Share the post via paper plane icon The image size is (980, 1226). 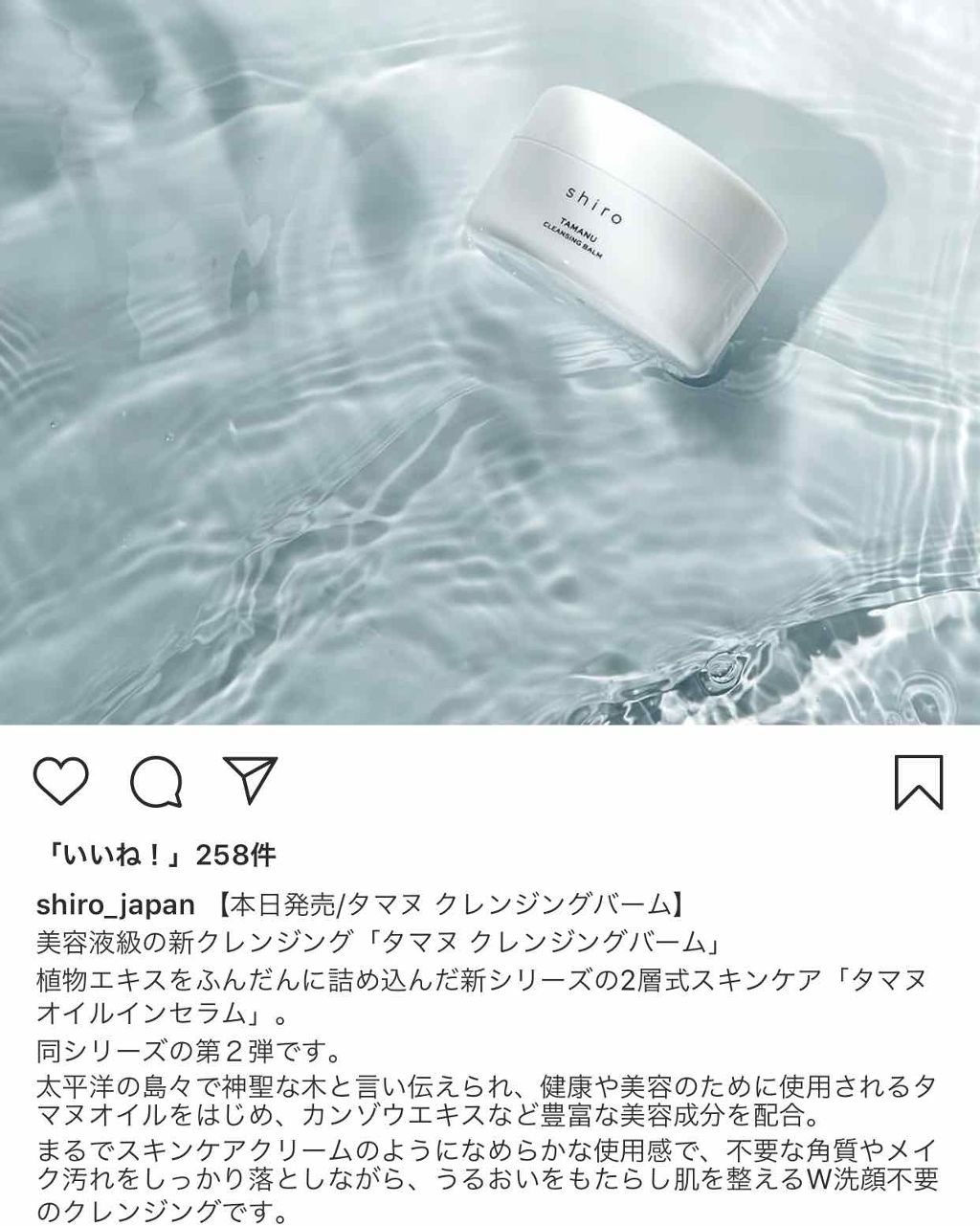250,780
